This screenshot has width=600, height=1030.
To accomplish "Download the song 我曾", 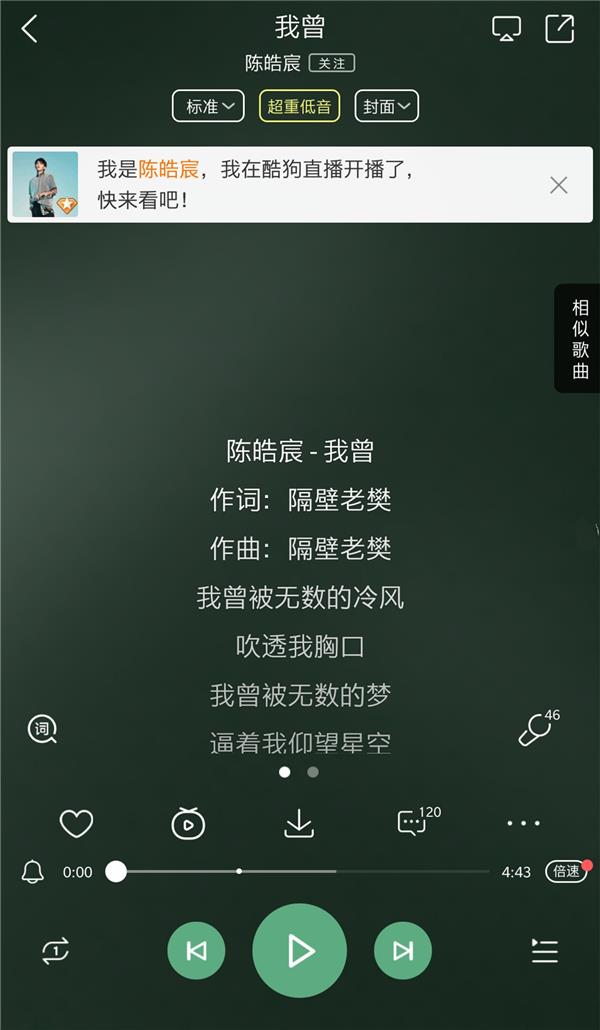I will 299,824.
